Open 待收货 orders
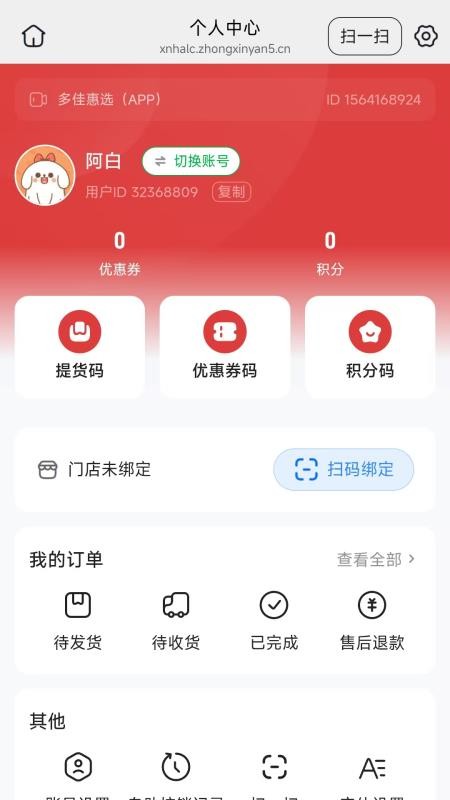The height and width of the screenshot is (800, 450). pos(176,621)
